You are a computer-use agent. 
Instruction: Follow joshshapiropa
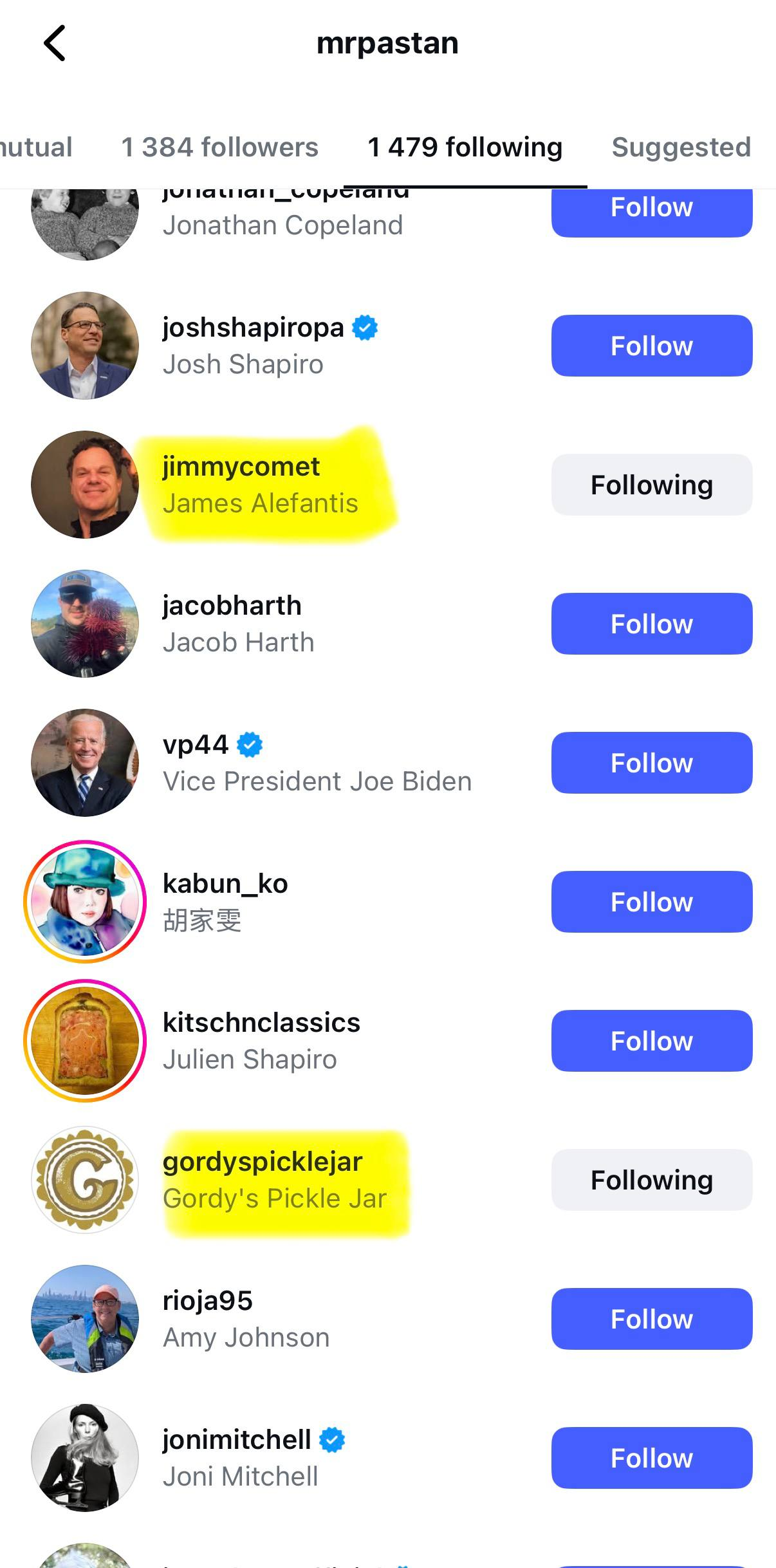click(x=651, y=346)
